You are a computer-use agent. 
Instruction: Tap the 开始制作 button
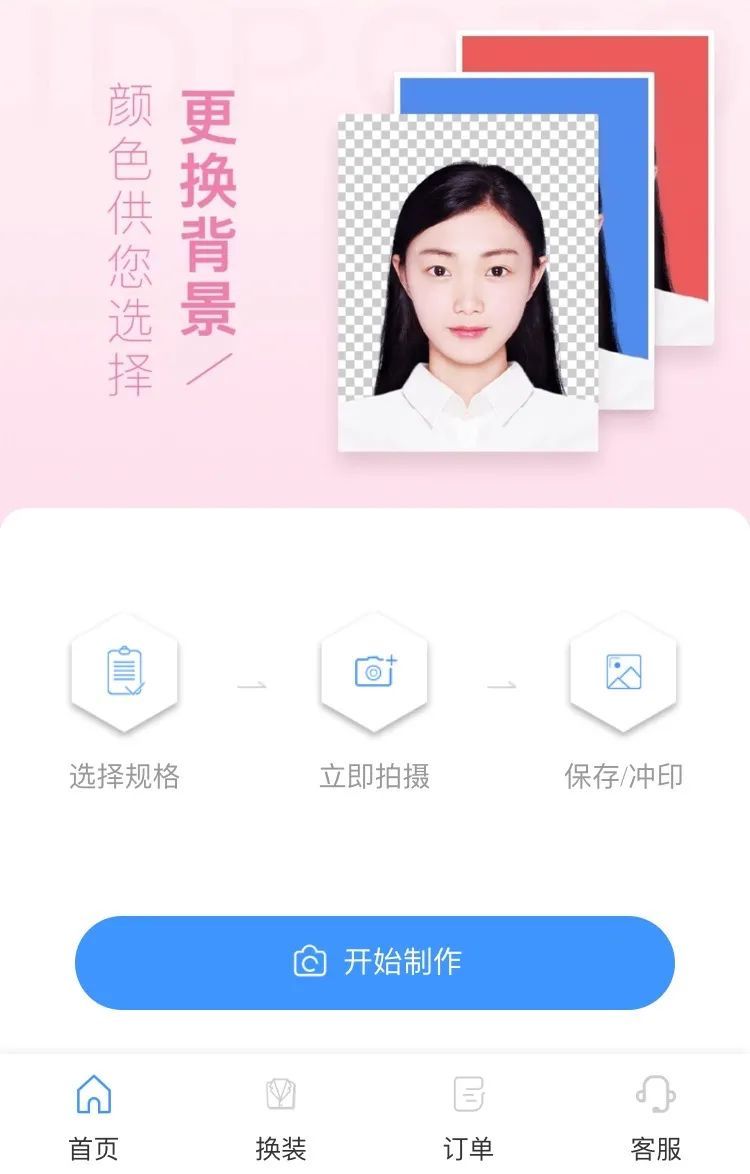pyautogui.click(x=375, y=962)
